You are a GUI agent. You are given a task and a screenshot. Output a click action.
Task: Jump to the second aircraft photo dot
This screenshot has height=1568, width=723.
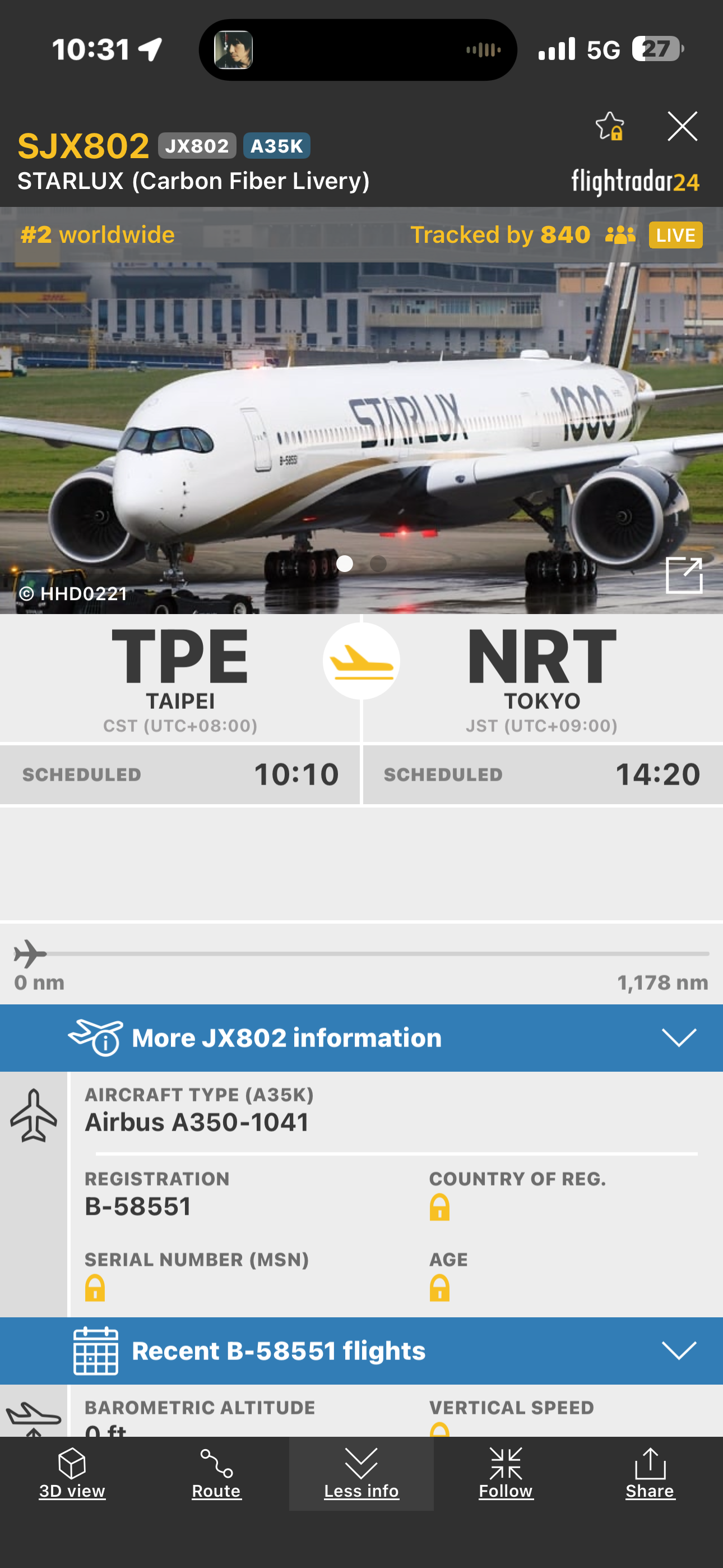coord(378,564)
